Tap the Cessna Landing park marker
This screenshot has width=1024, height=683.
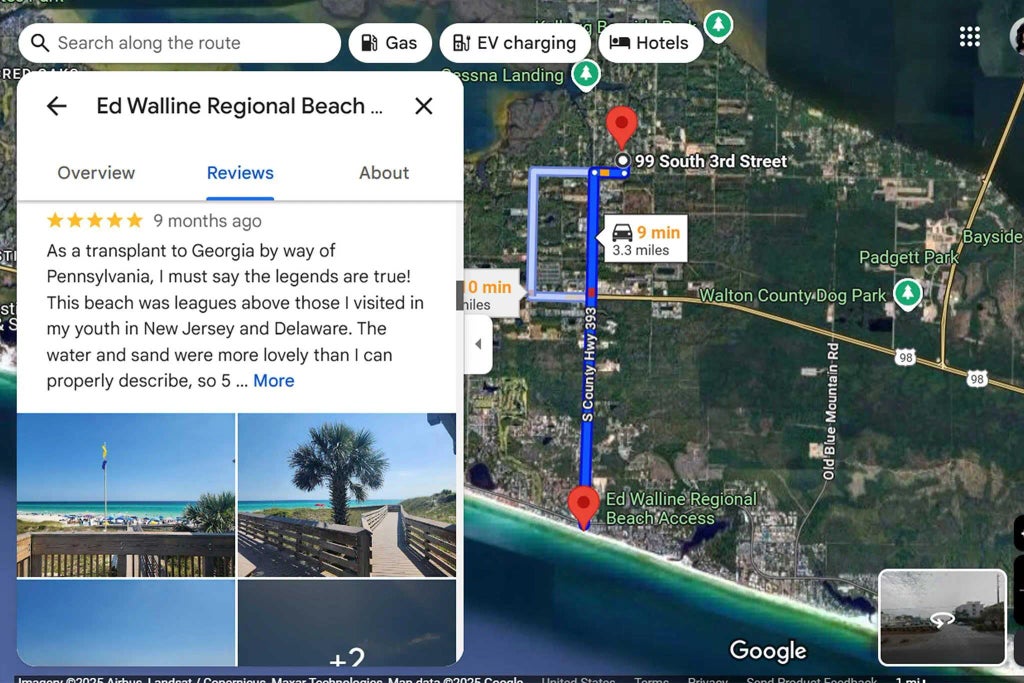pyautogui.click(x=586, y=74)
